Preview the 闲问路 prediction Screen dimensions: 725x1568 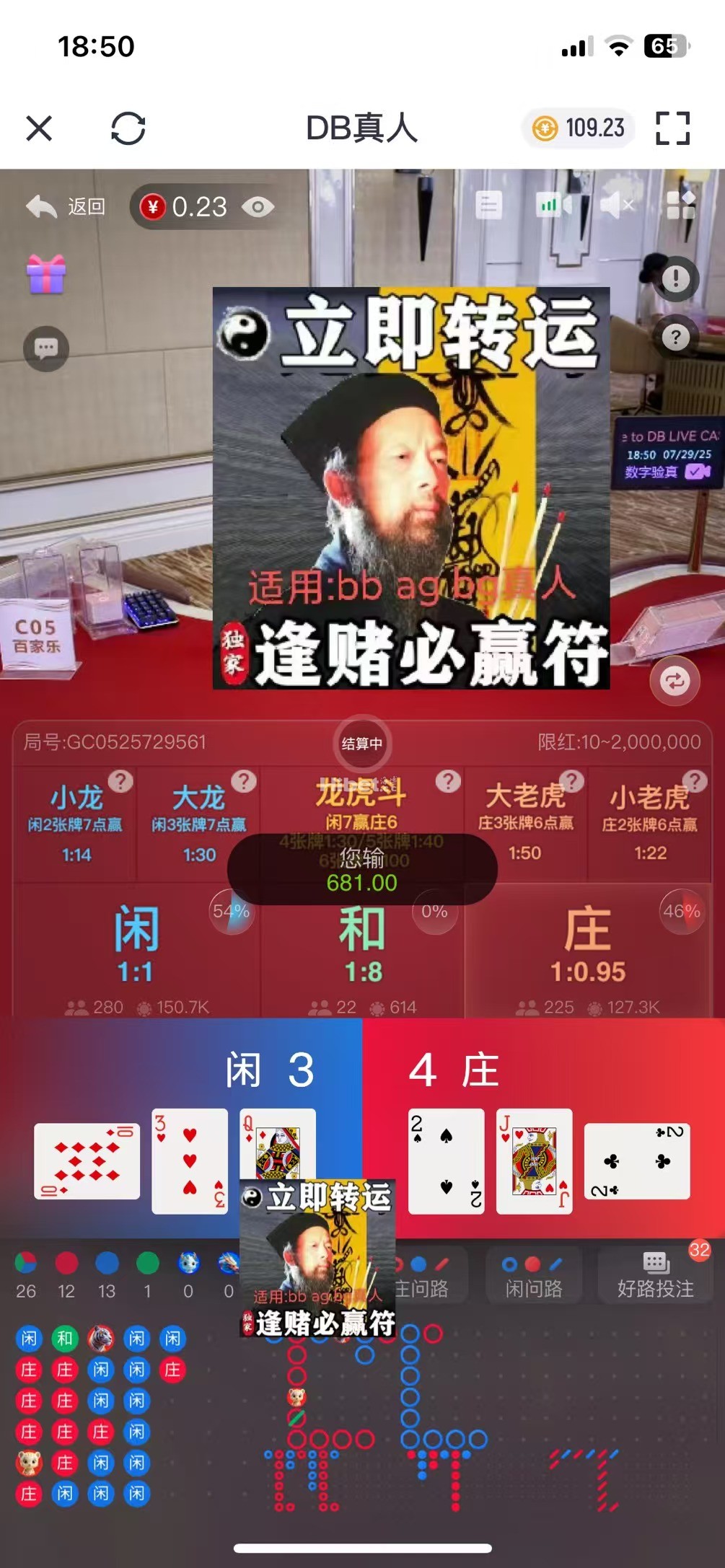coord(534,1277)
